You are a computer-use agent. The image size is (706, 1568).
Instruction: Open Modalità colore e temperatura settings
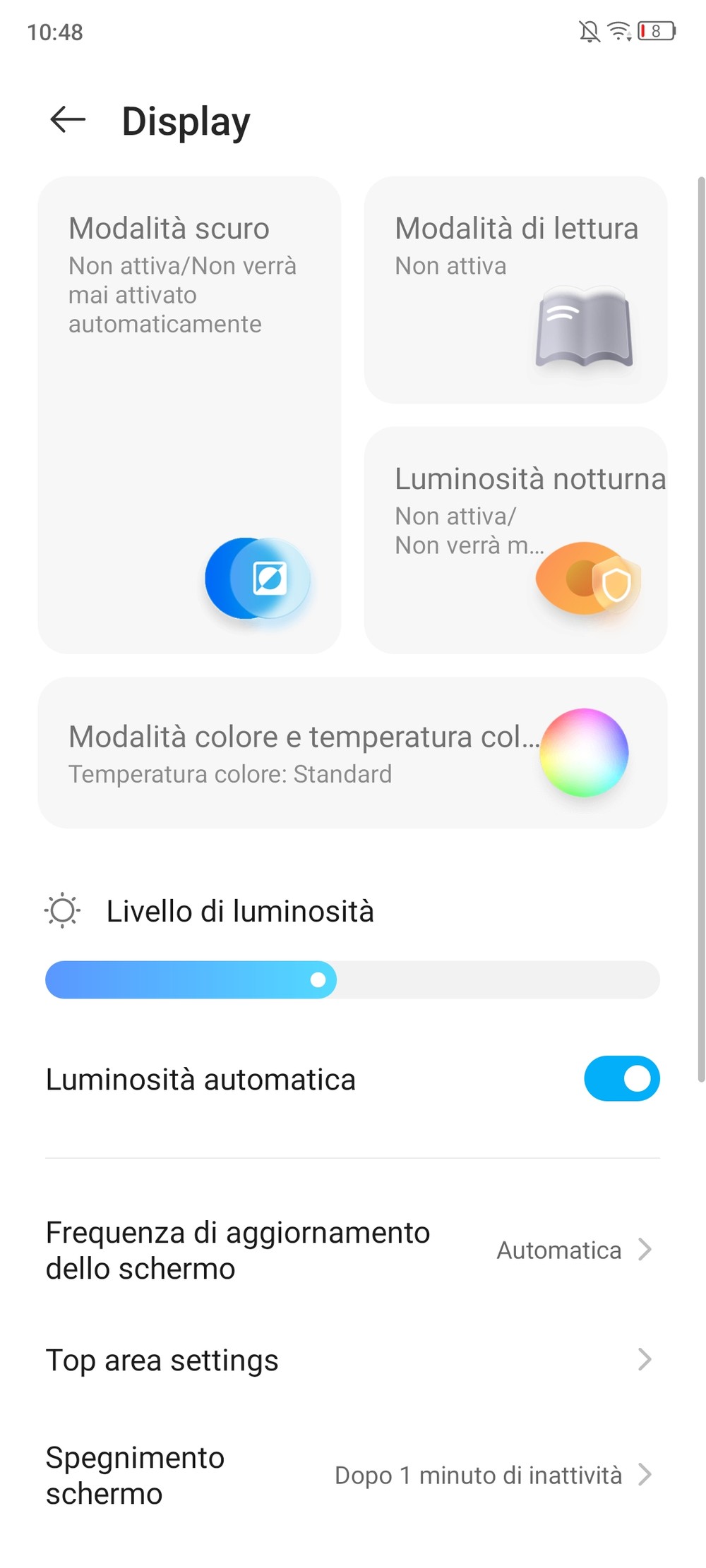[x=352, y=753]
